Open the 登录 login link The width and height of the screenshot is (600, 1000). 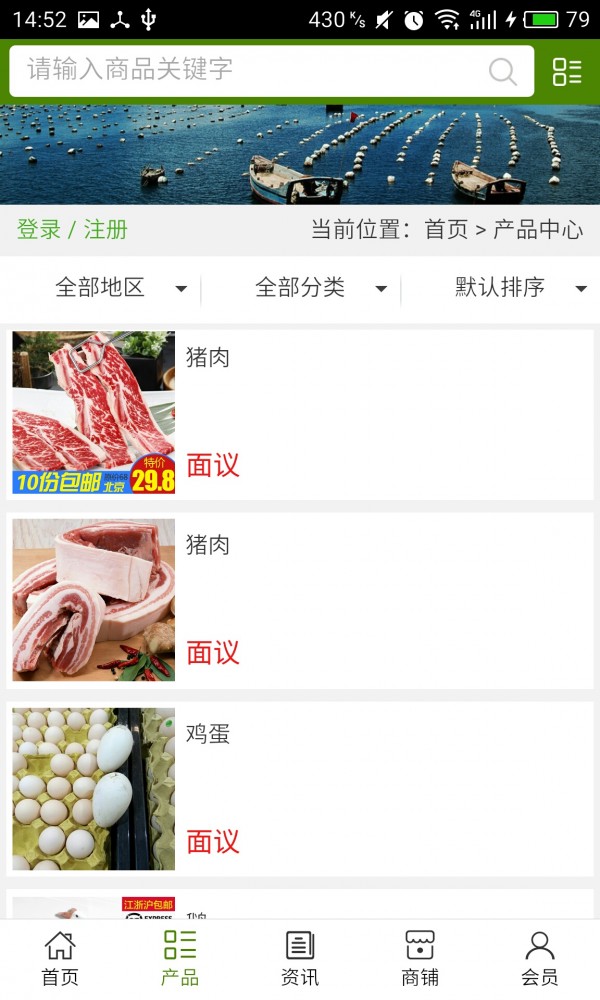point(39,229)
